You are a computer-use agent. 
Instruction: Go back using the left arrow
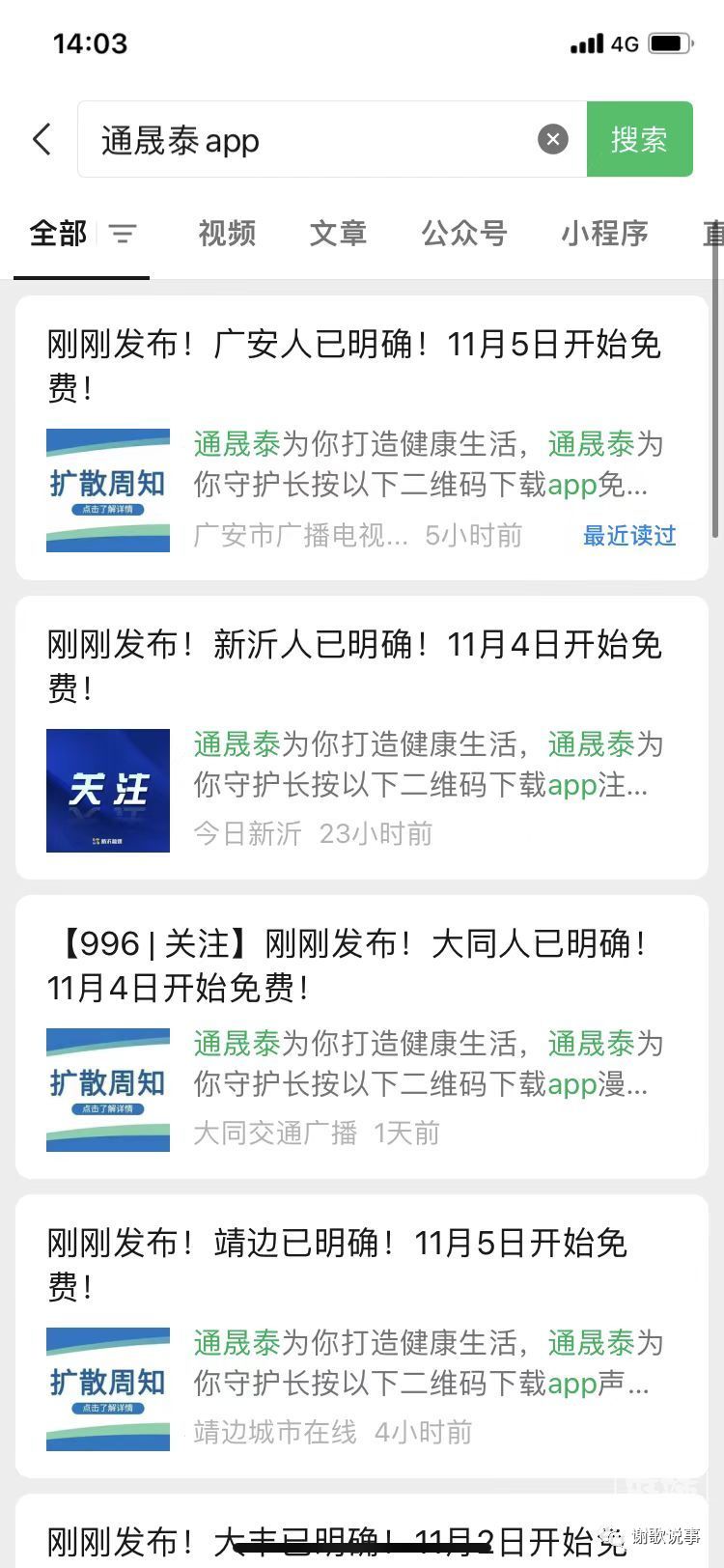(42, 140)
